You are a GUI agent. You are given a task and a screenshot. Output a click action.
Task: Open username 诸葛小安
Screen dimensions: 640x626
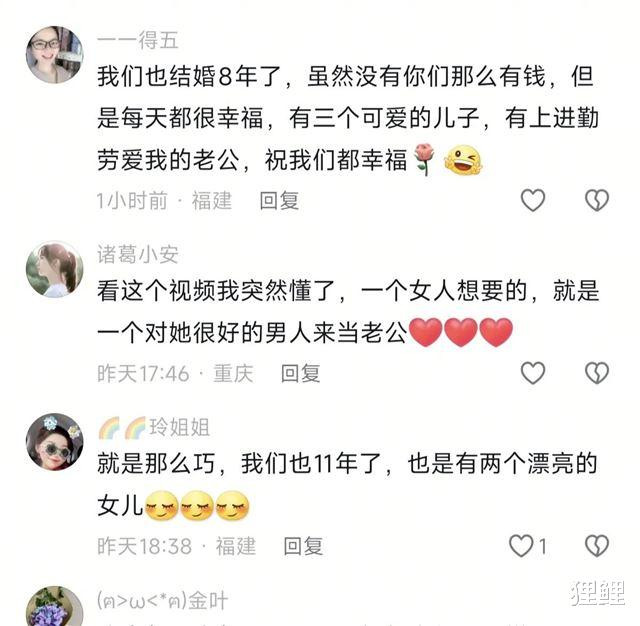click(138, 255)
